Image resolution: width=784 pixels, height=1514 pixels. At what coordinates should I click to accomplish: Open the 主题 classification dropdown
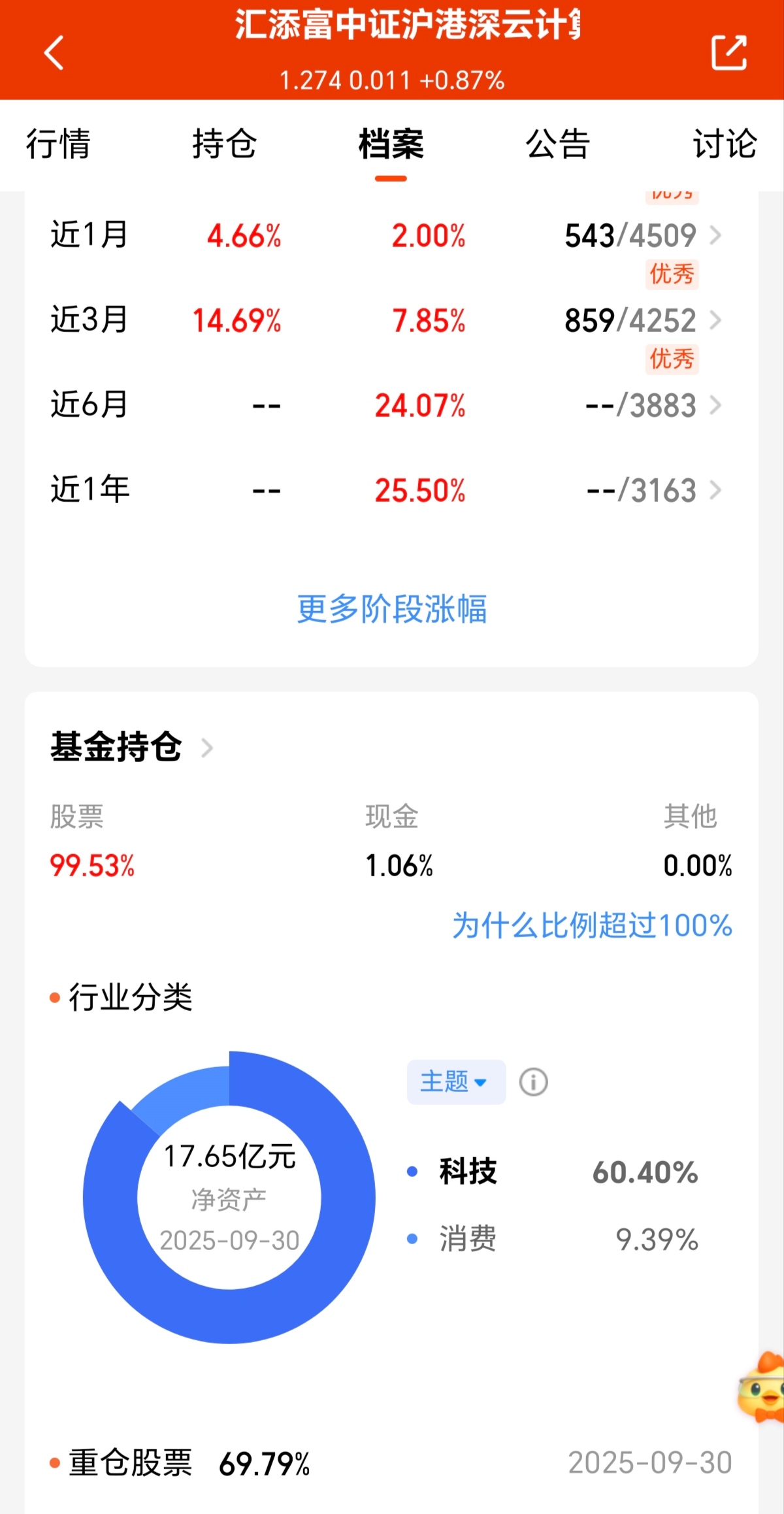[x=455, y=1082]
